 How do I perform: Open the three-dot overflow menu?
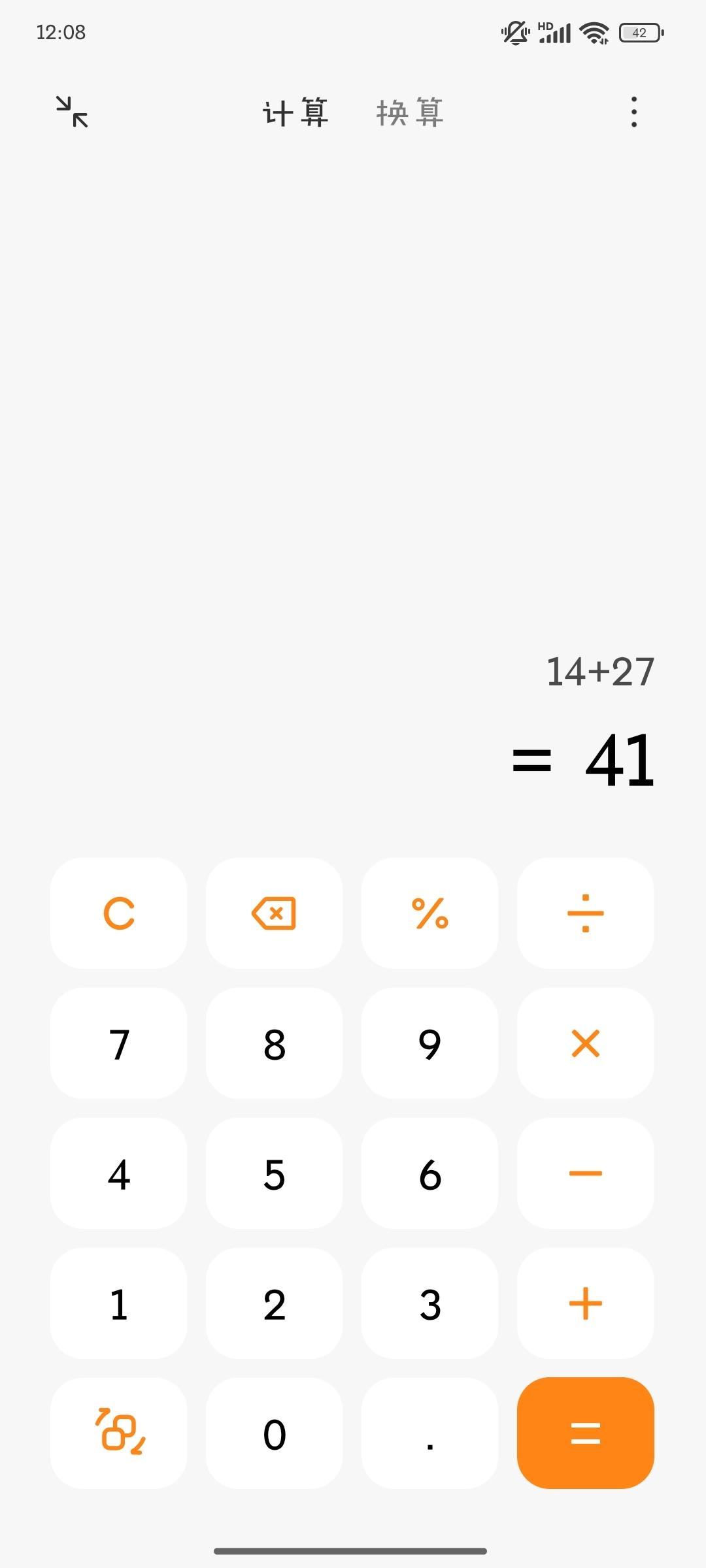coord(633,112)
